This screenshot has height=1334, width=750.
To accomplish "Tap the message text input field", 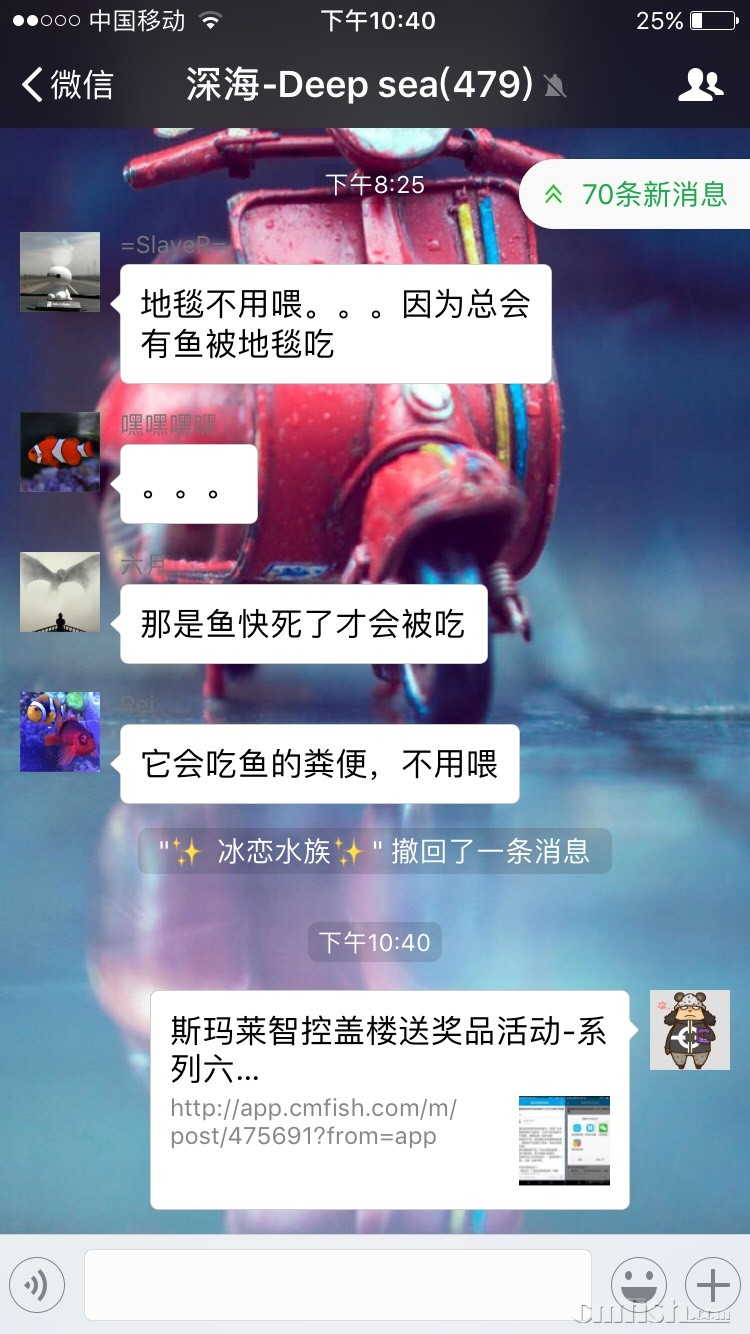I will click(338, 1284).
